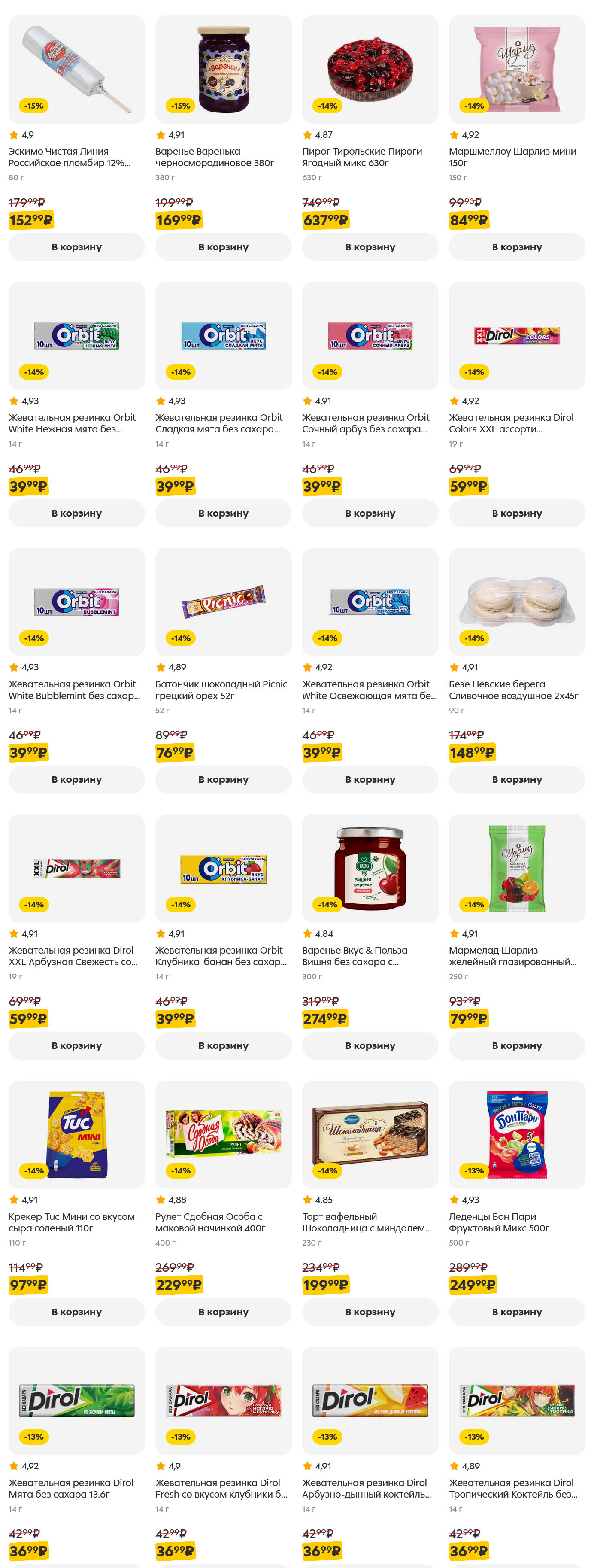This screenshot has width=594, height=1568.
Task: Add Эскимо Чистая Линия to cart
Action: click(76, 247)
